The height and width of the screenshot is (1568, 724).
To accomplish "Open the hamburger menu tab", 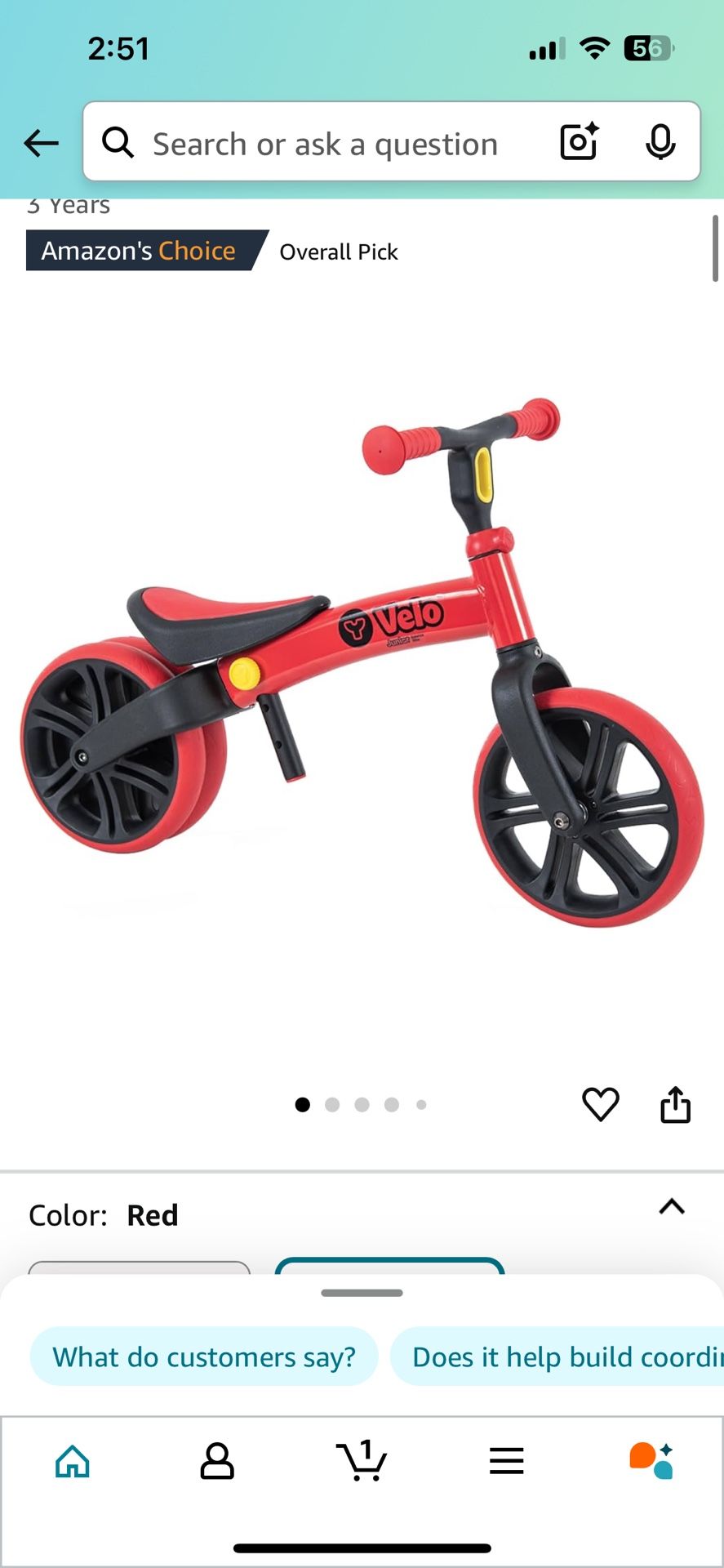I will click(506, 1461).
